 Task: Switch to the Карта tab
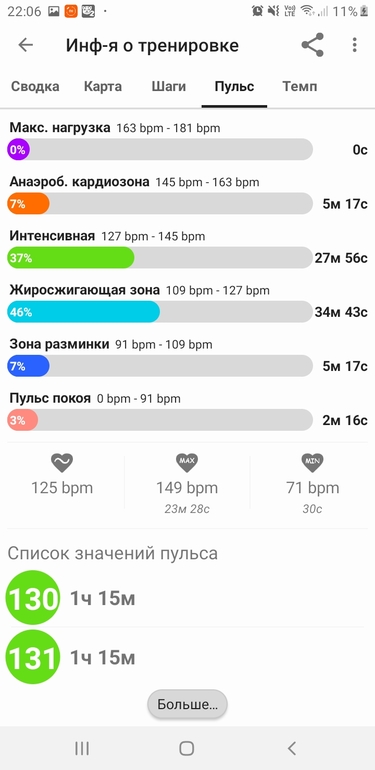[103, 87]
